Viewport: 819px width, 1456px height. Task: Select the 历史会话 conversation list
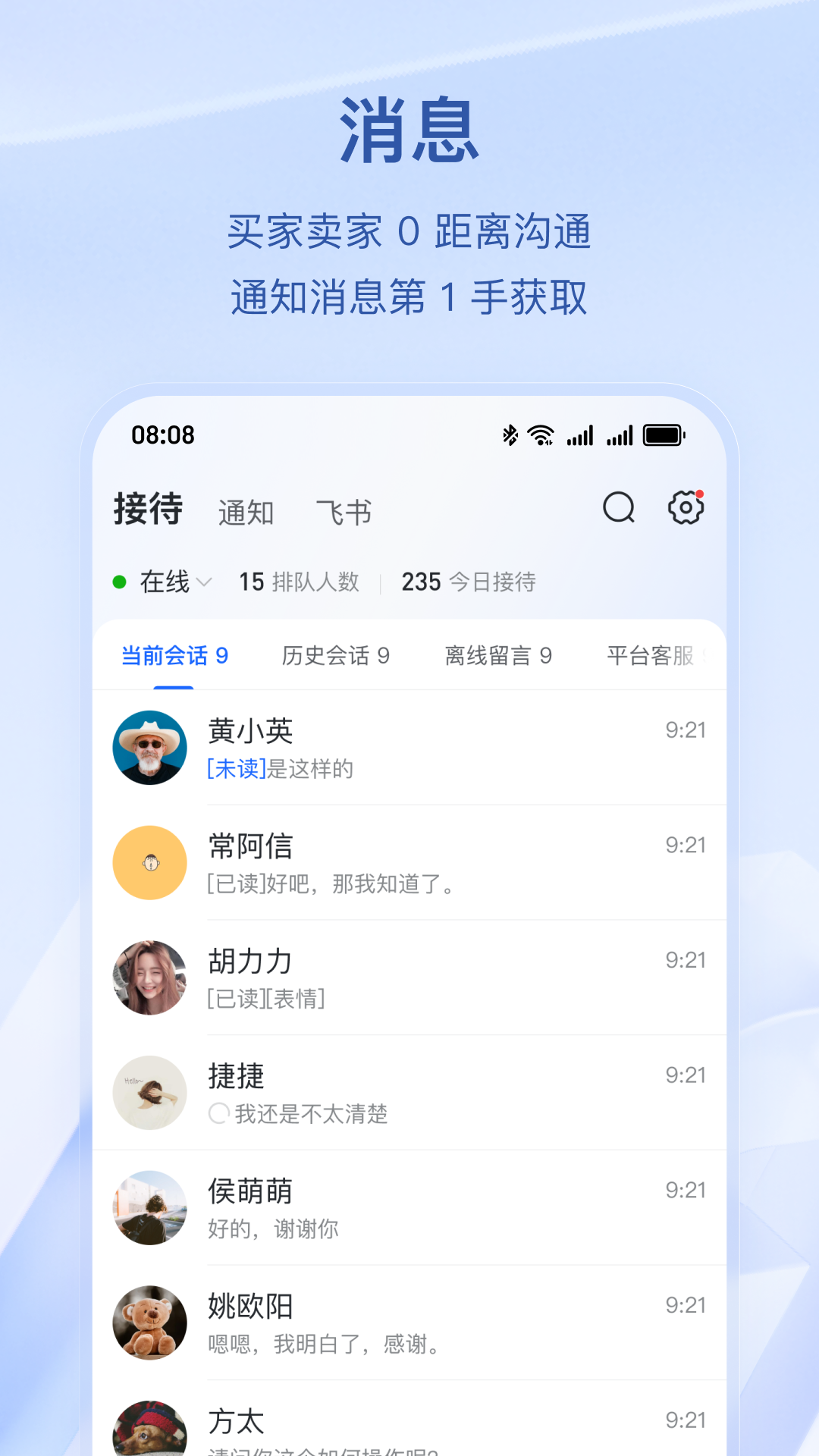(335, 655)
